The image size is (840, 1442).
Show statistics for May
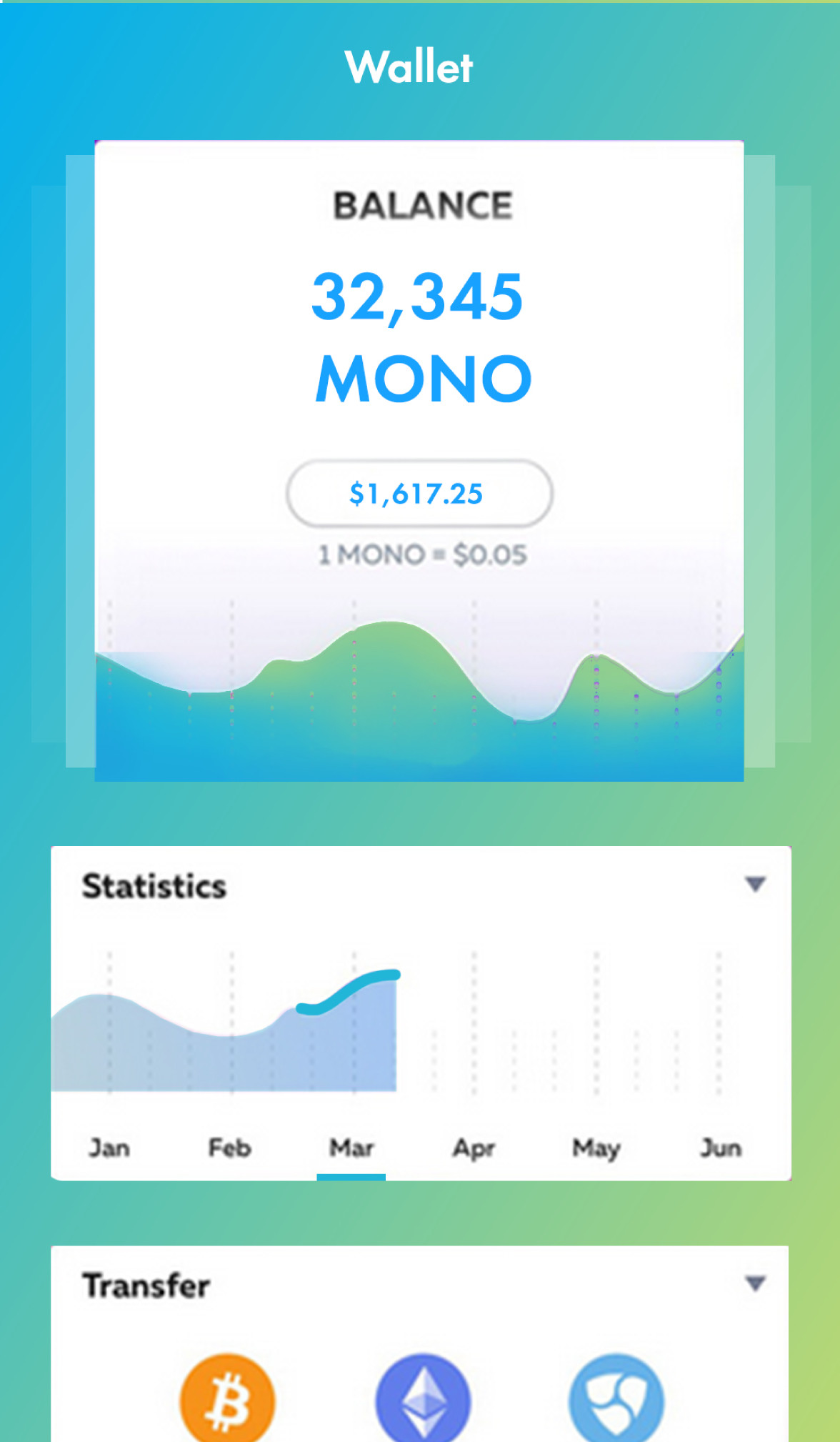tap(596, 1149)
